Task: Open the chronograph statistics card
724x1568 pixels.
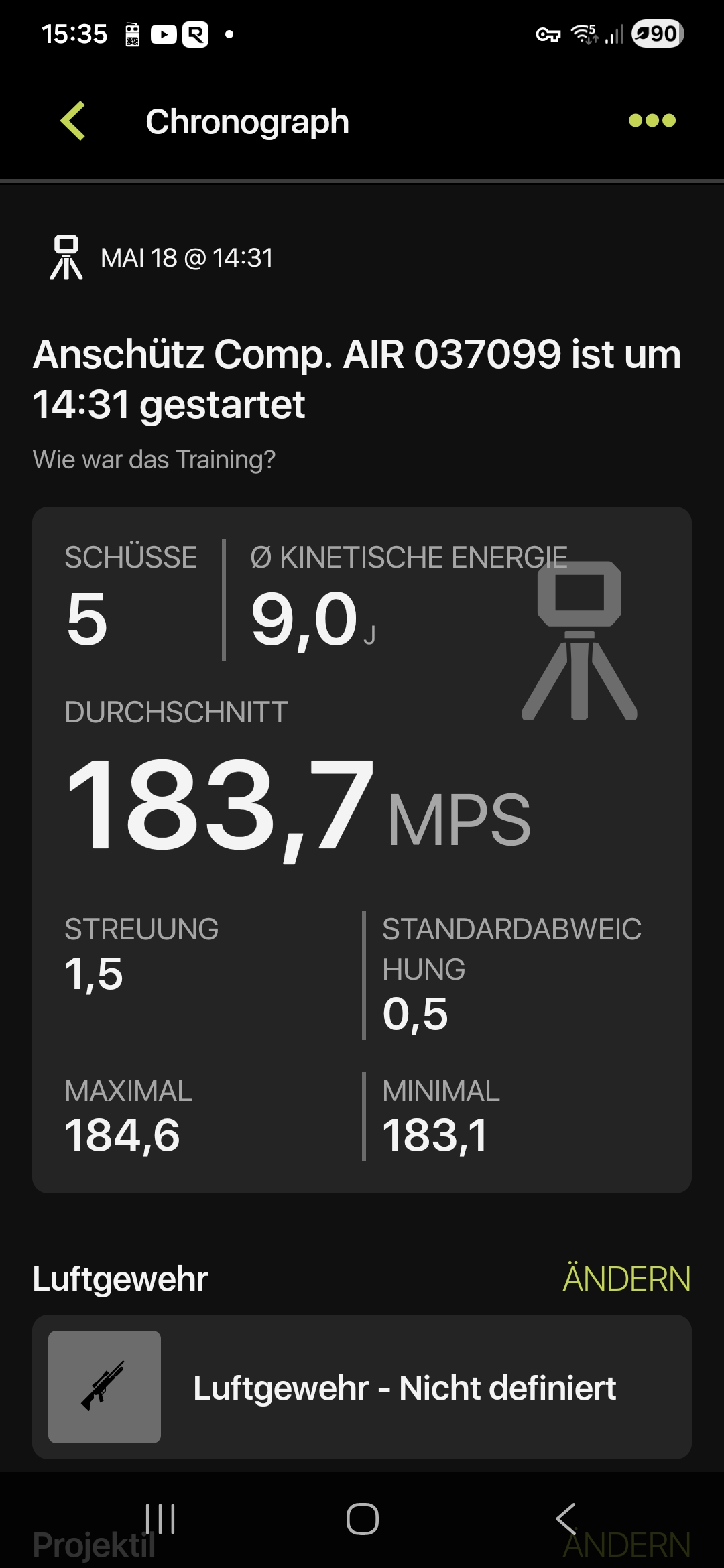Action: pos(362,850)
